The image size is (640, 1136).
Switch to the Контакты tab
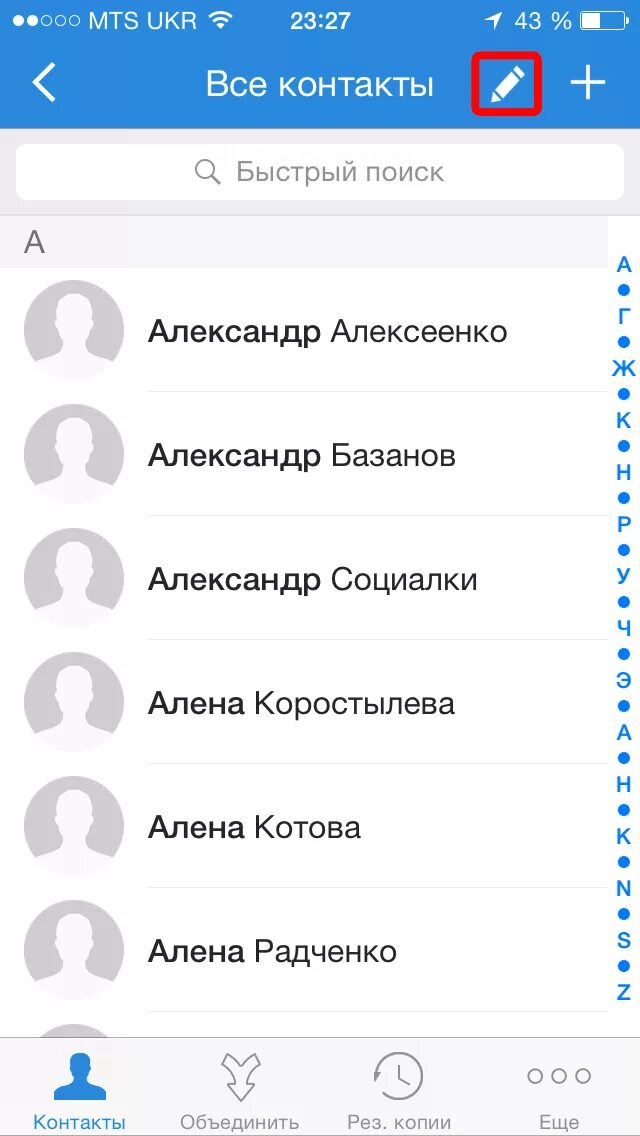(x=80, y=1089)
